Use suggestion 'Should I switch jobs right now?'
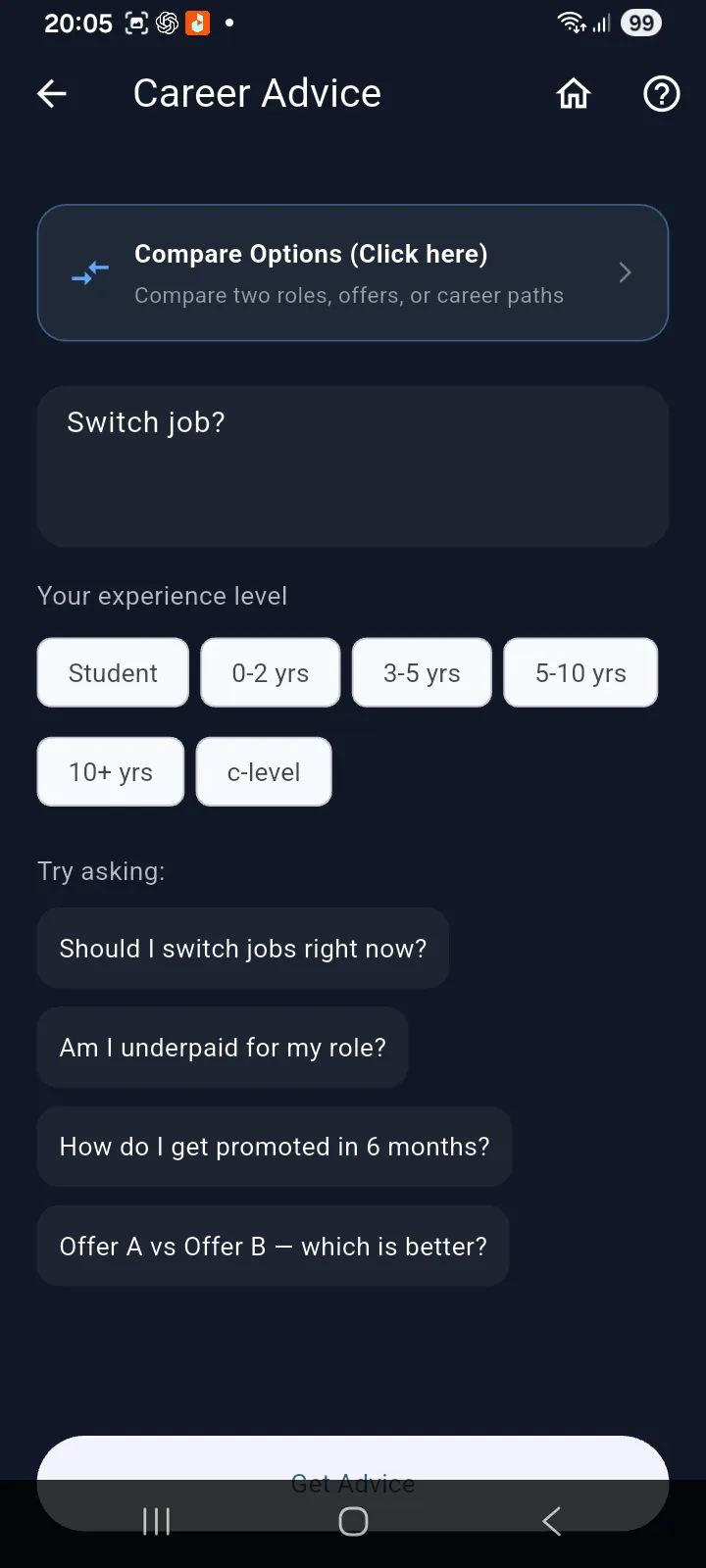 tap(243, 949)
